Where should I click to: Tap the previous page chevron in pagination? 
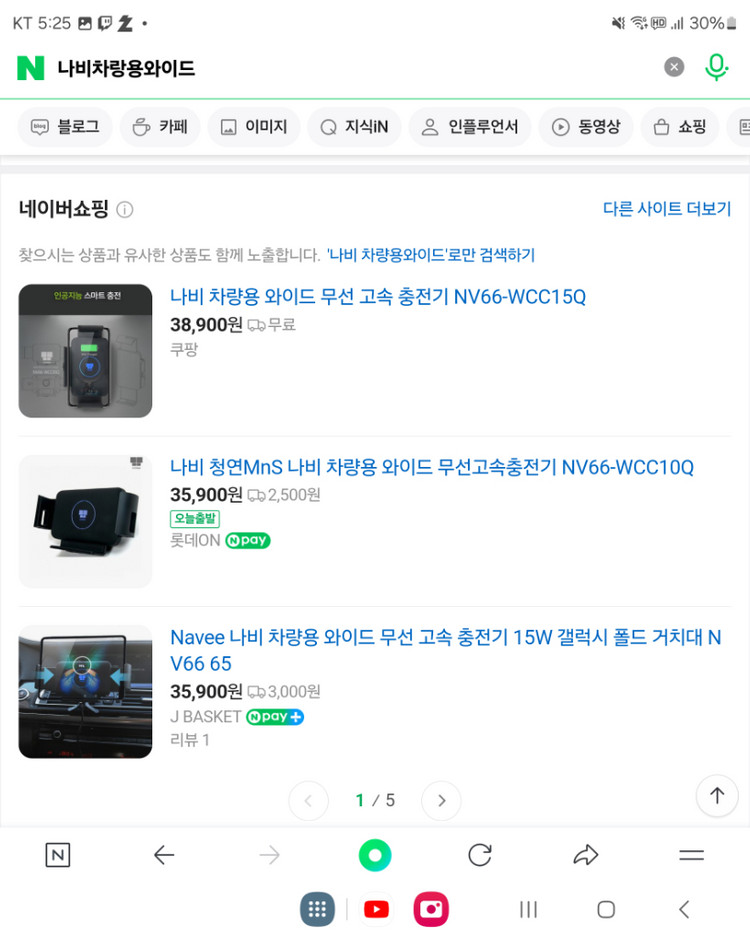pos(308,800)
